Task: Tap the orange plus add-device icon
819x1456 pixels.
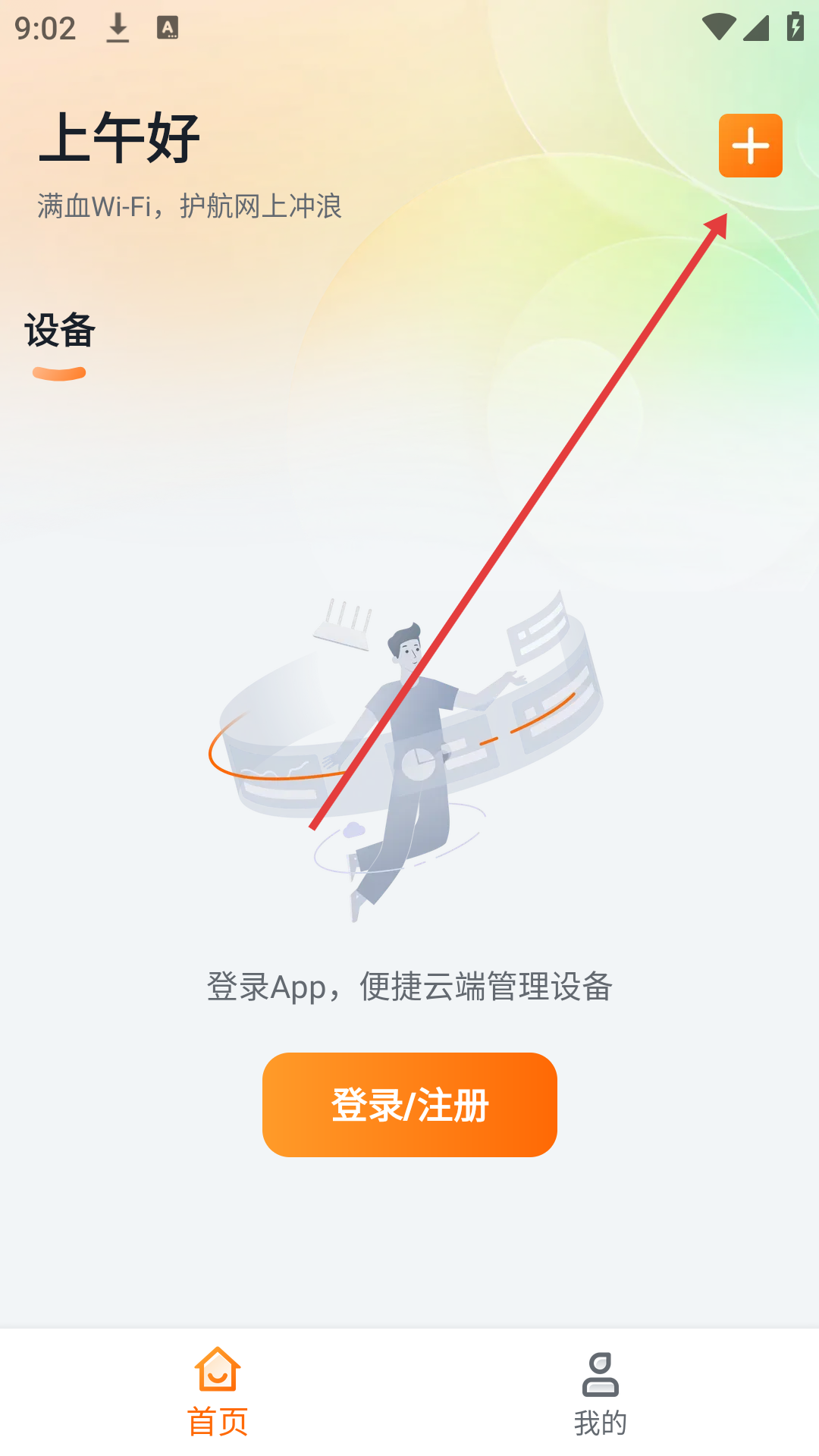Action: pos(750,146)
